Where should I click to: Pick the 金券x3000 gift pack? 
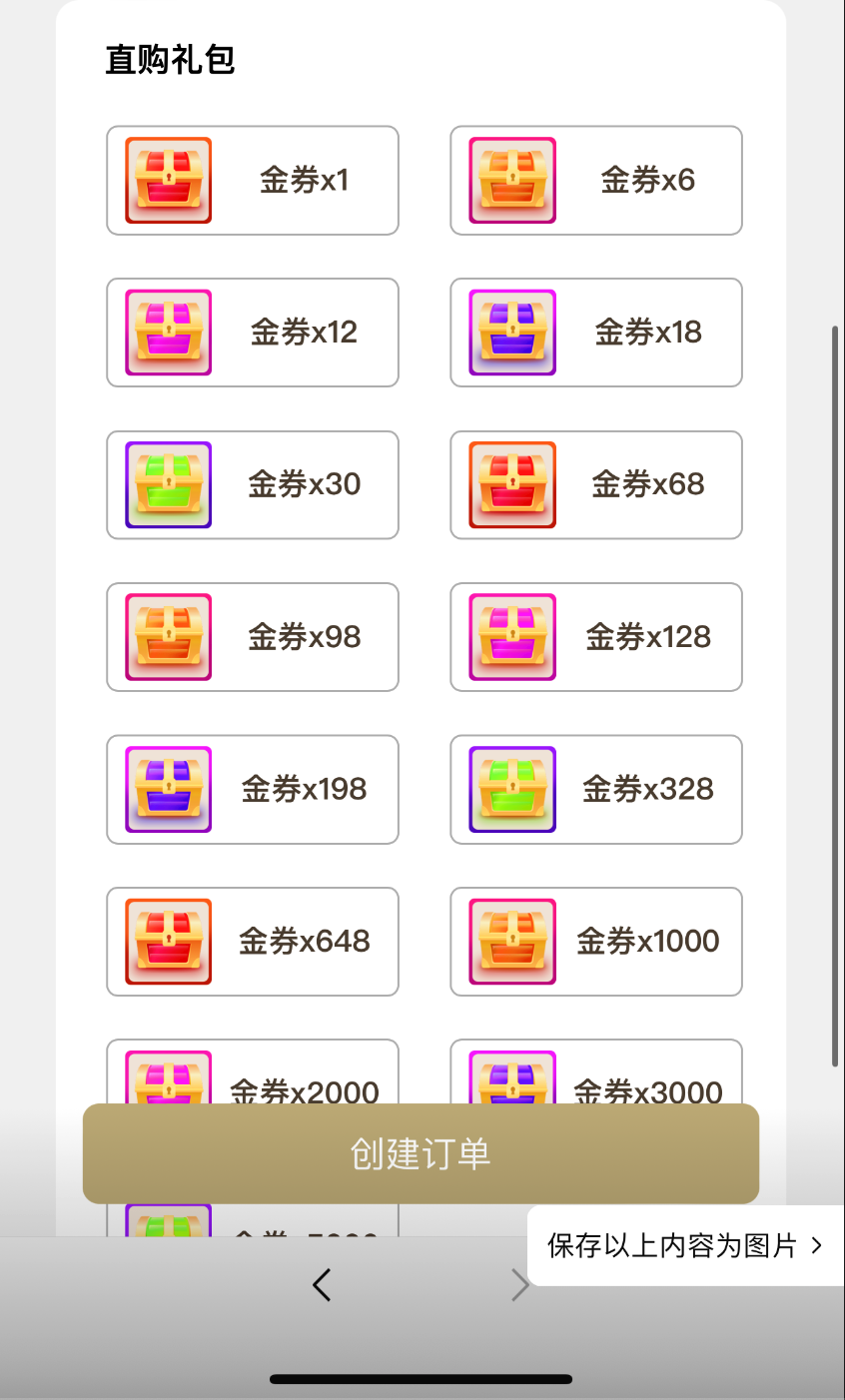(x=596, y=1073)
